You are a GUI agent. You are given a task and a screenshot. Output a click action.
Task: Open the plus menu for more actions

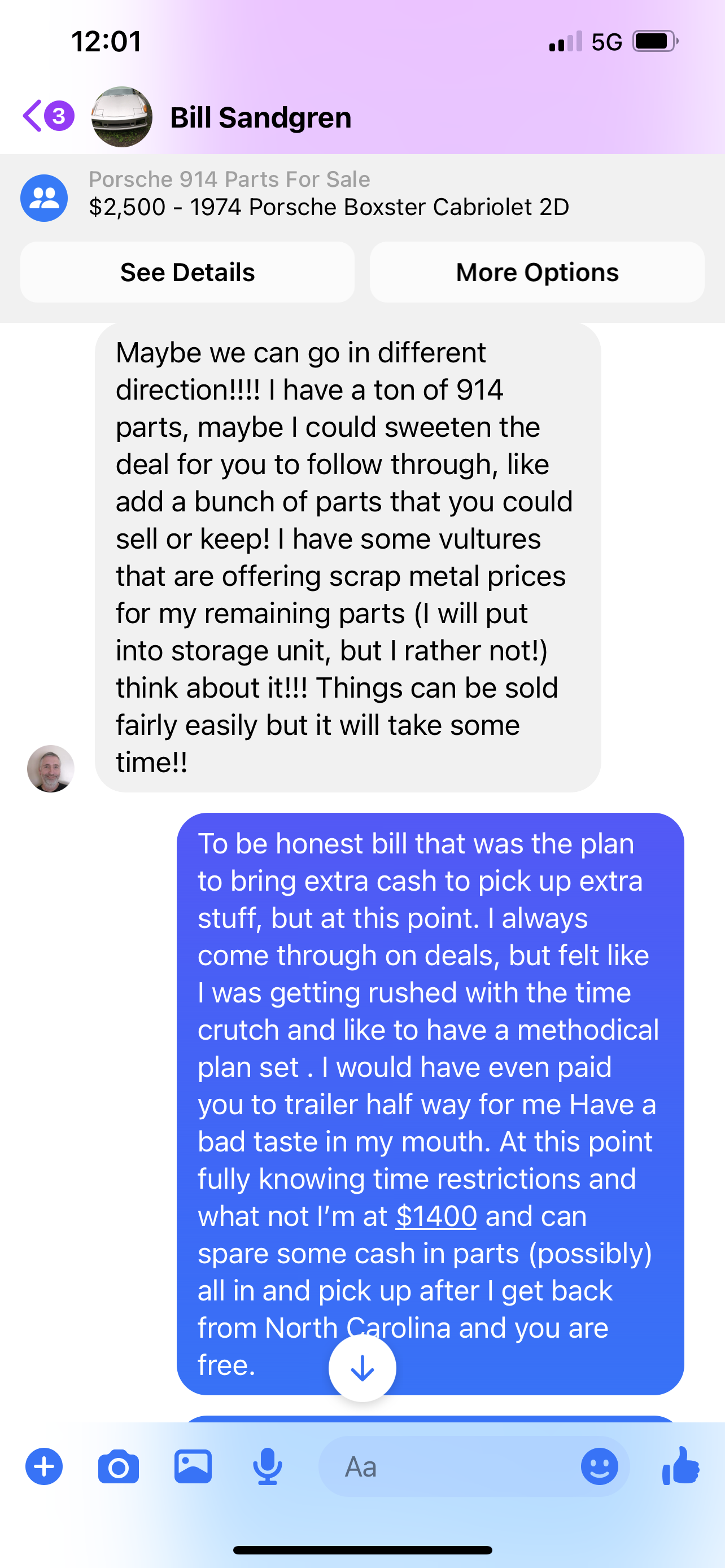44,1467
